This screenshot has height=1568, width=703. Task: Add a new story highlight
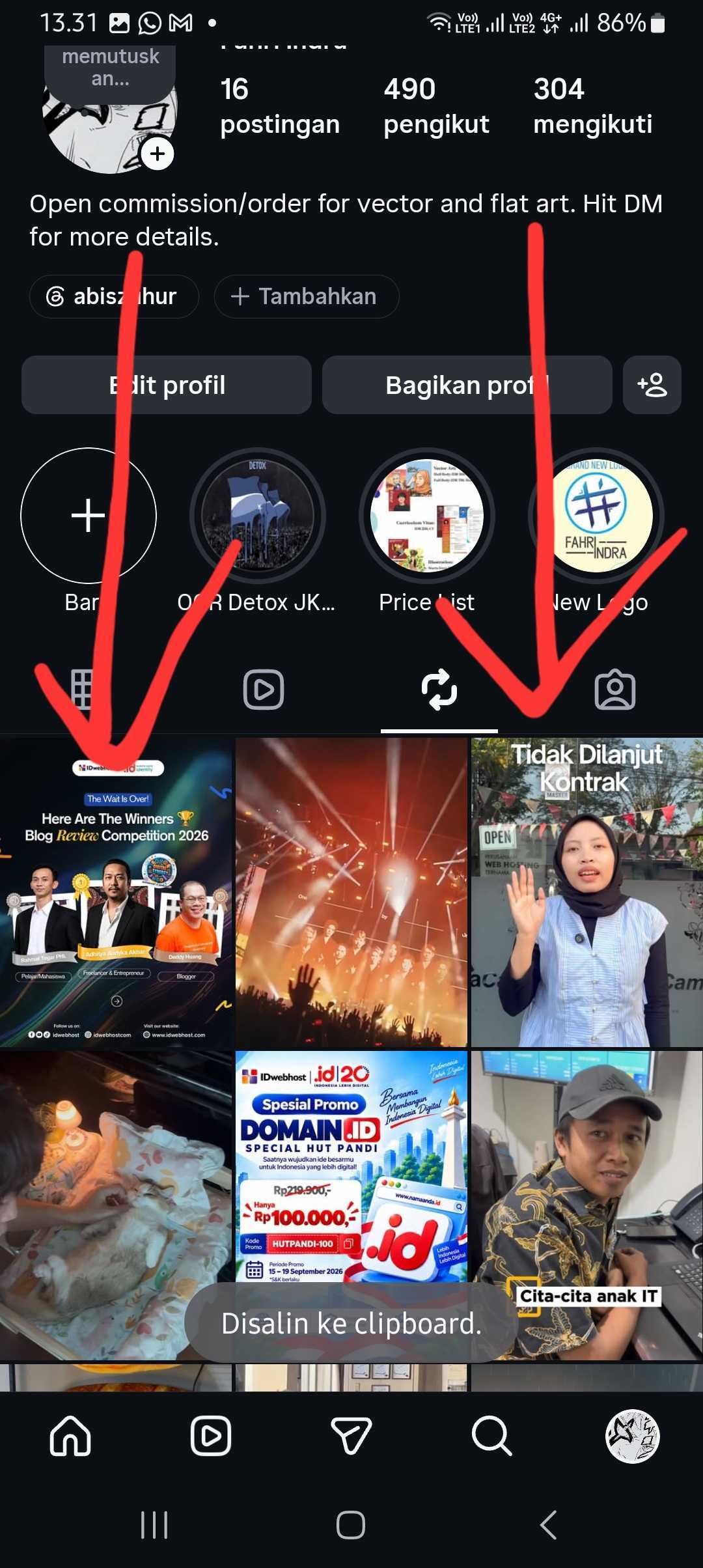(x=89, y=516)
